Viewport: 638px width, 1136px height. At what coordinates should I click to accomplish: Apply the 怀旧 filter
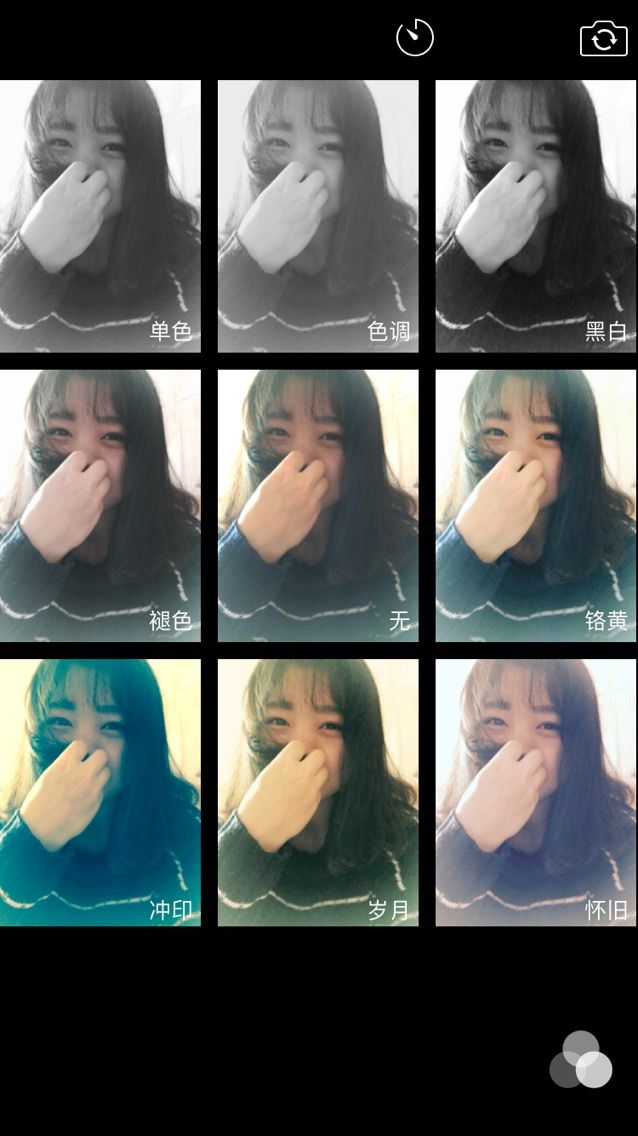pos(536,792)
